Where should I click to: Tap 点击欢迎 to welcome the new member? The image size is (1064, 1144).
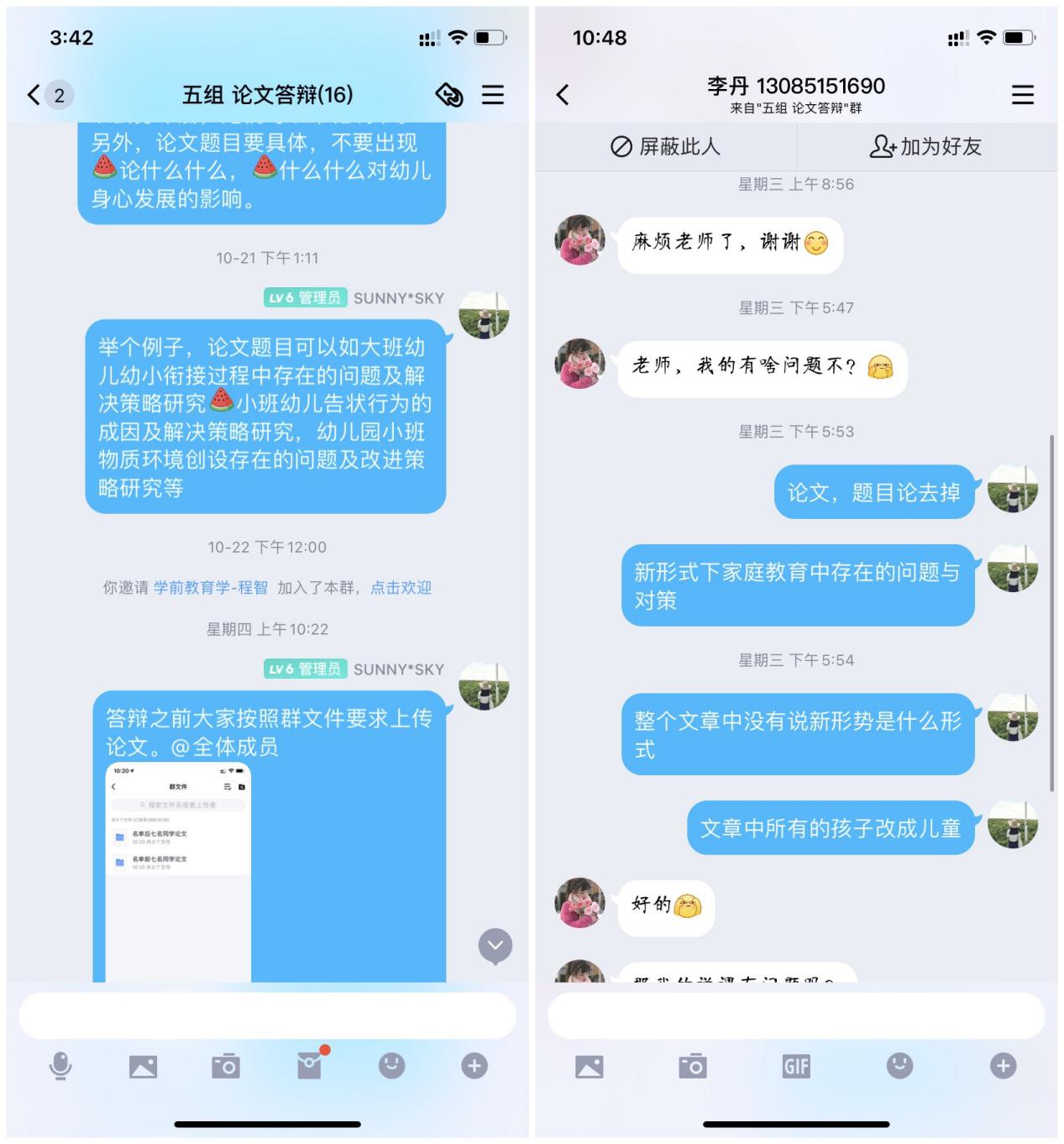(x=401, y=588)
